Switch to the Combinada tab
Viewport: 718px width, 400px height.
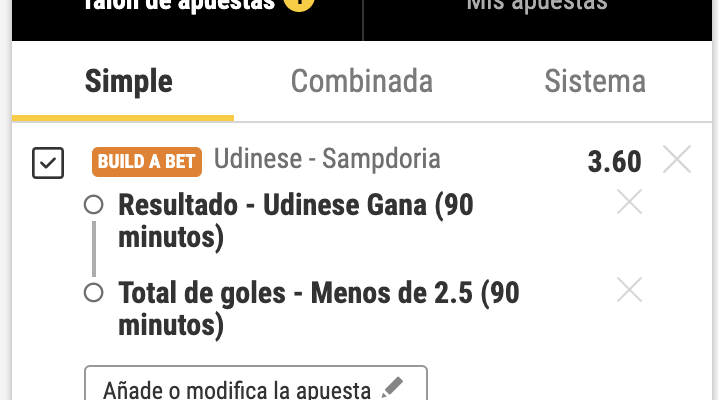[x=361, y=82]
